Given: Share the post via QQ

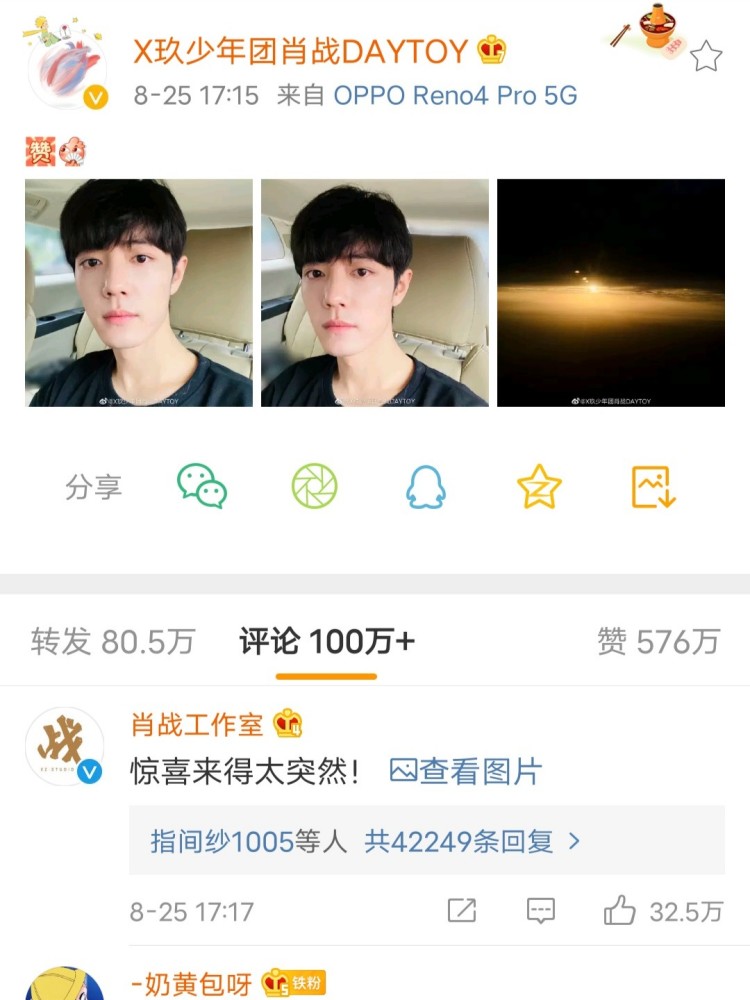Looking at the screenshot, I should point(424,487).
